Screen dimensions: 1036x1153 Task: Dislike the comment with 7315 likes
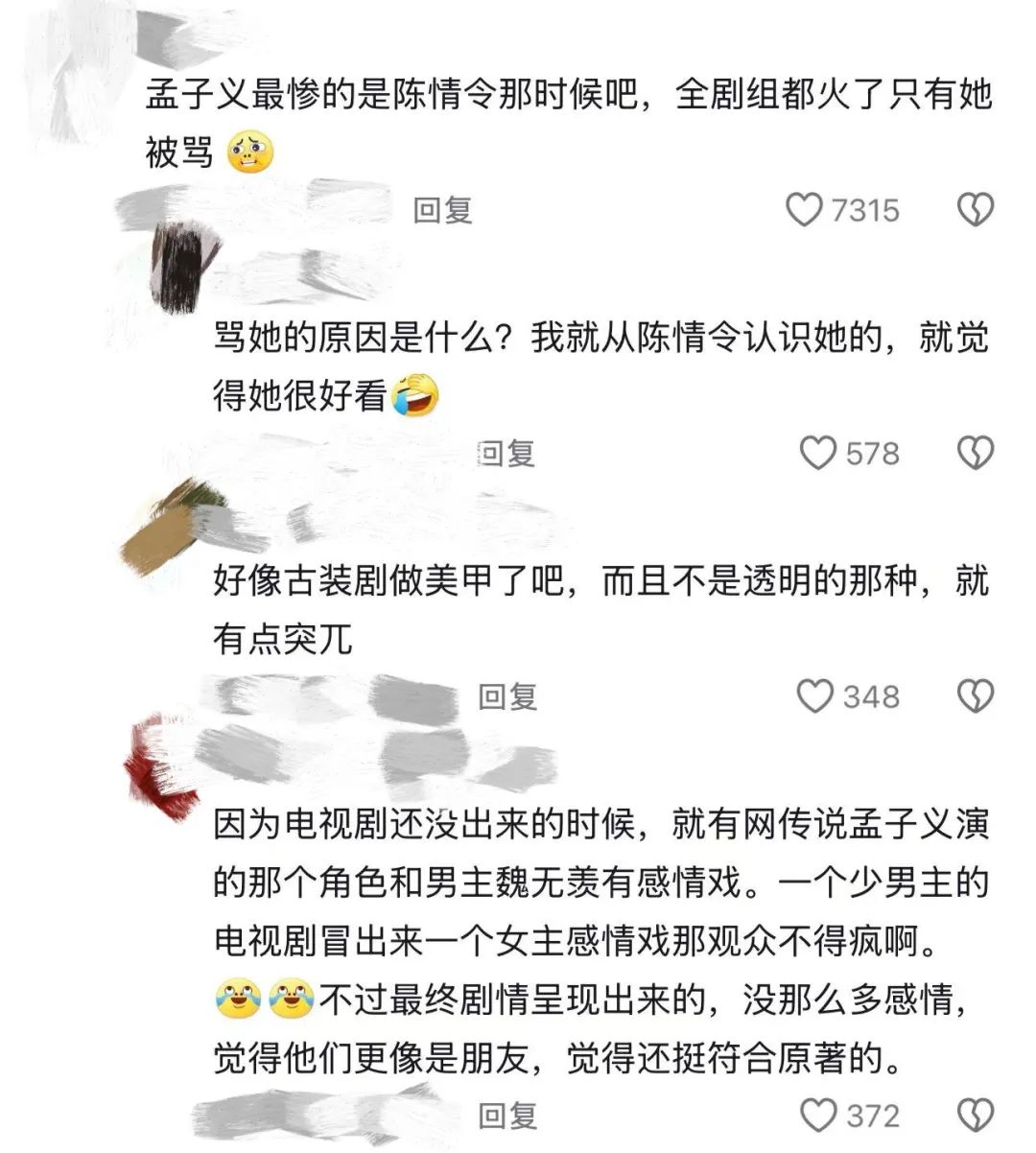(x=976, y=210)
